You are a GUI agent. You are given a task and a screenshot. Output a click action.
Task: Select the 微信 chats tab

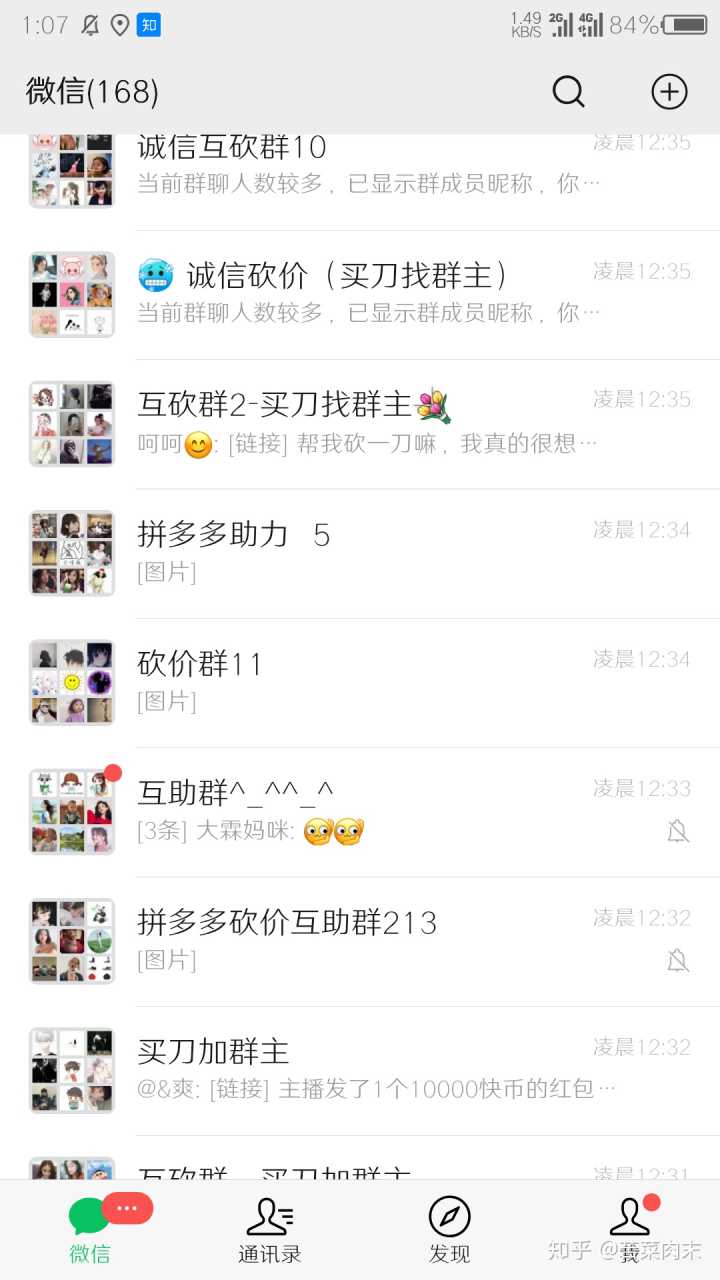coord(90,1230)
